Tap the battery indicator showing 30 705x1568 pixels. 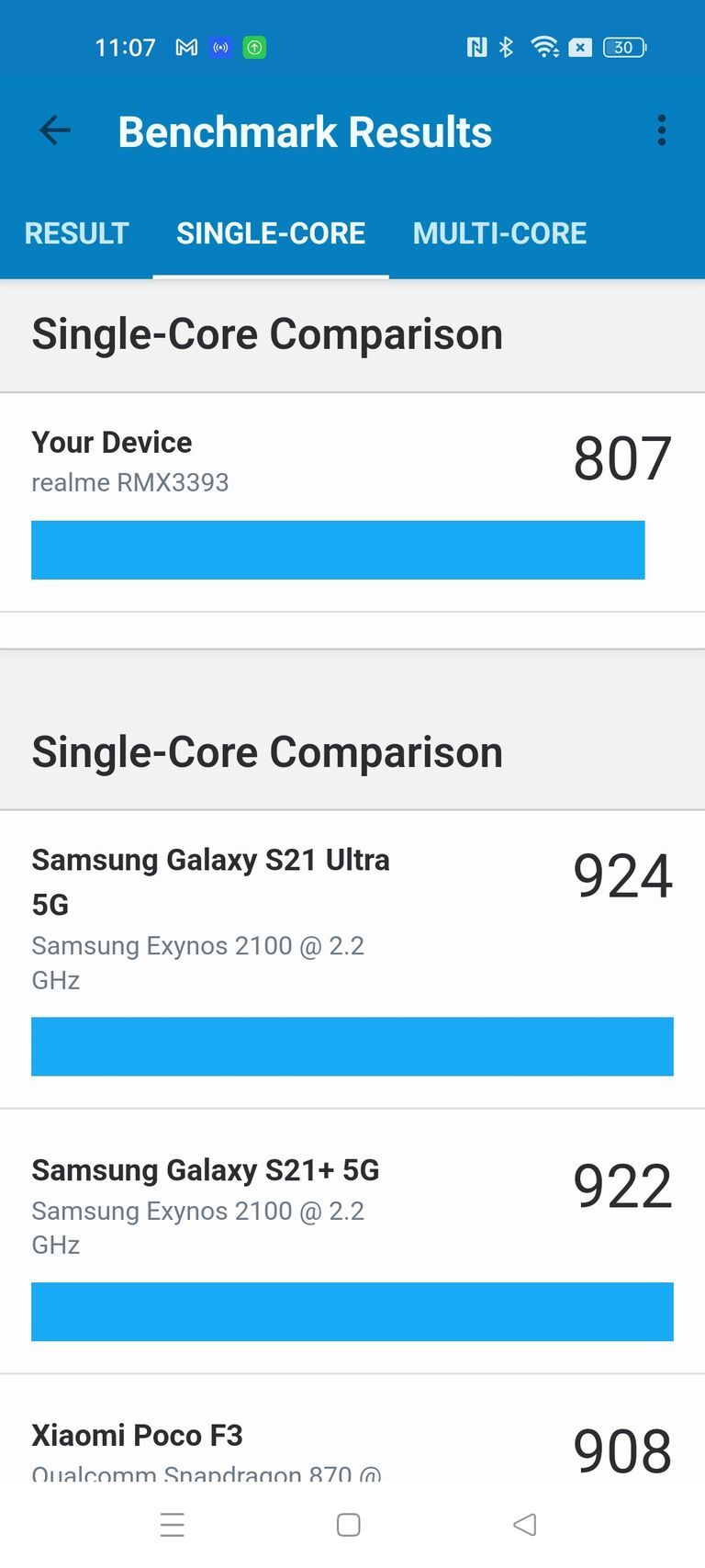click(x=624, y=47)
